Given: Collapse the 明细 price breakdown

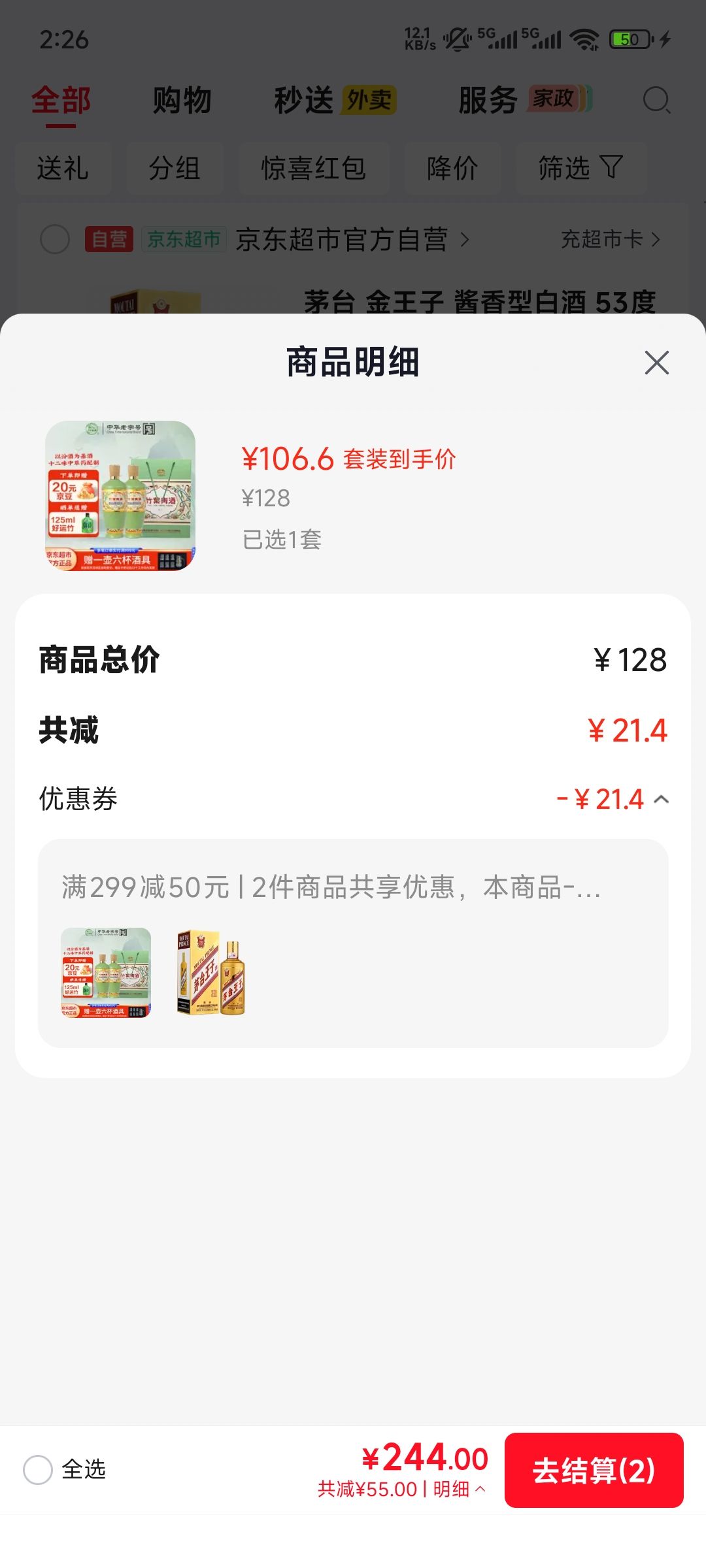Looking at the screenshot, I should pos(459,1489).
